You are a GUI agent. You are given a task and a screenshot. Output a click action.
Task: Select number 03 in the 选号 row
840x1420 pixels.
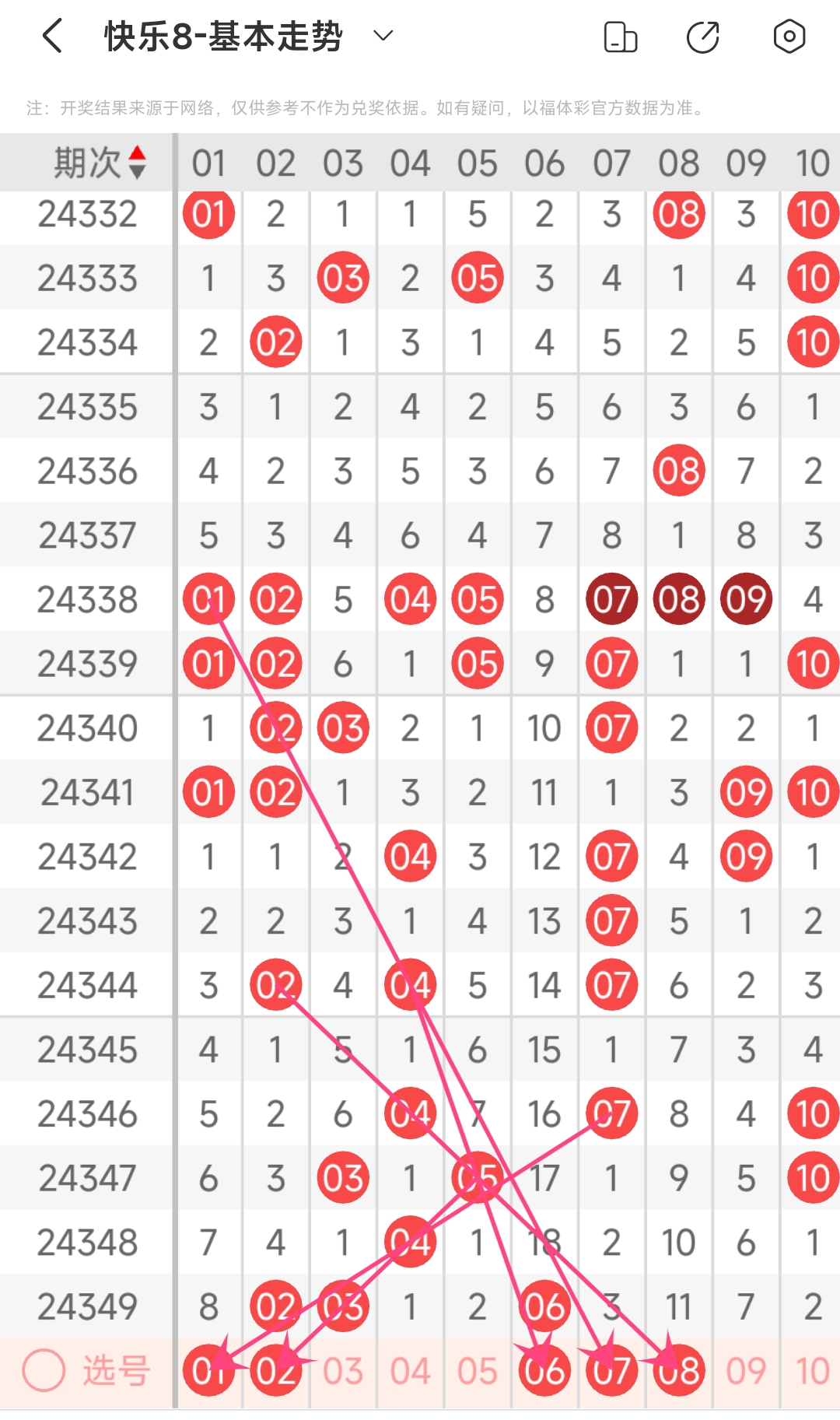[x=343, y=1371]
